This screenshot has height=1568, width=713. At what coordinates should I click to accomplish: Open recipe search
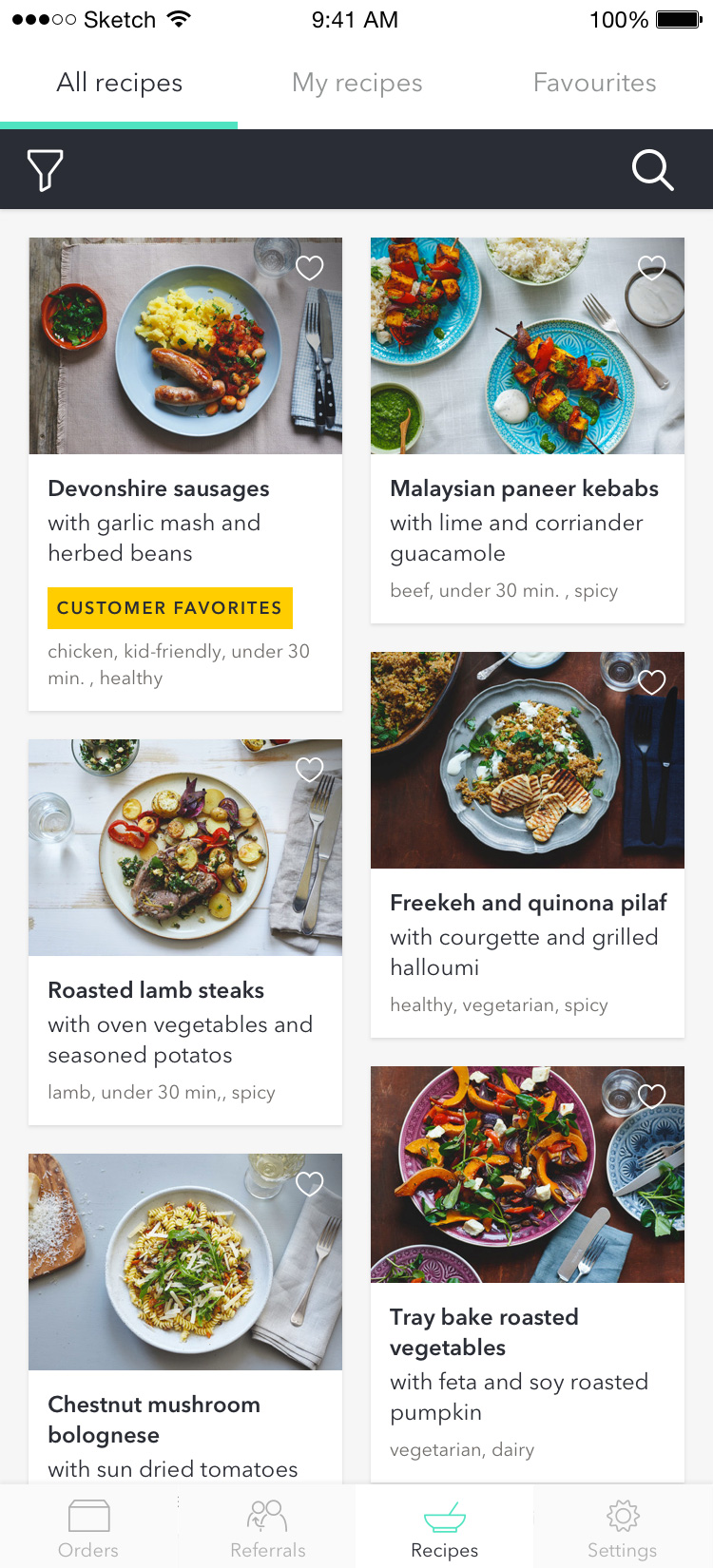click(652, 170)
